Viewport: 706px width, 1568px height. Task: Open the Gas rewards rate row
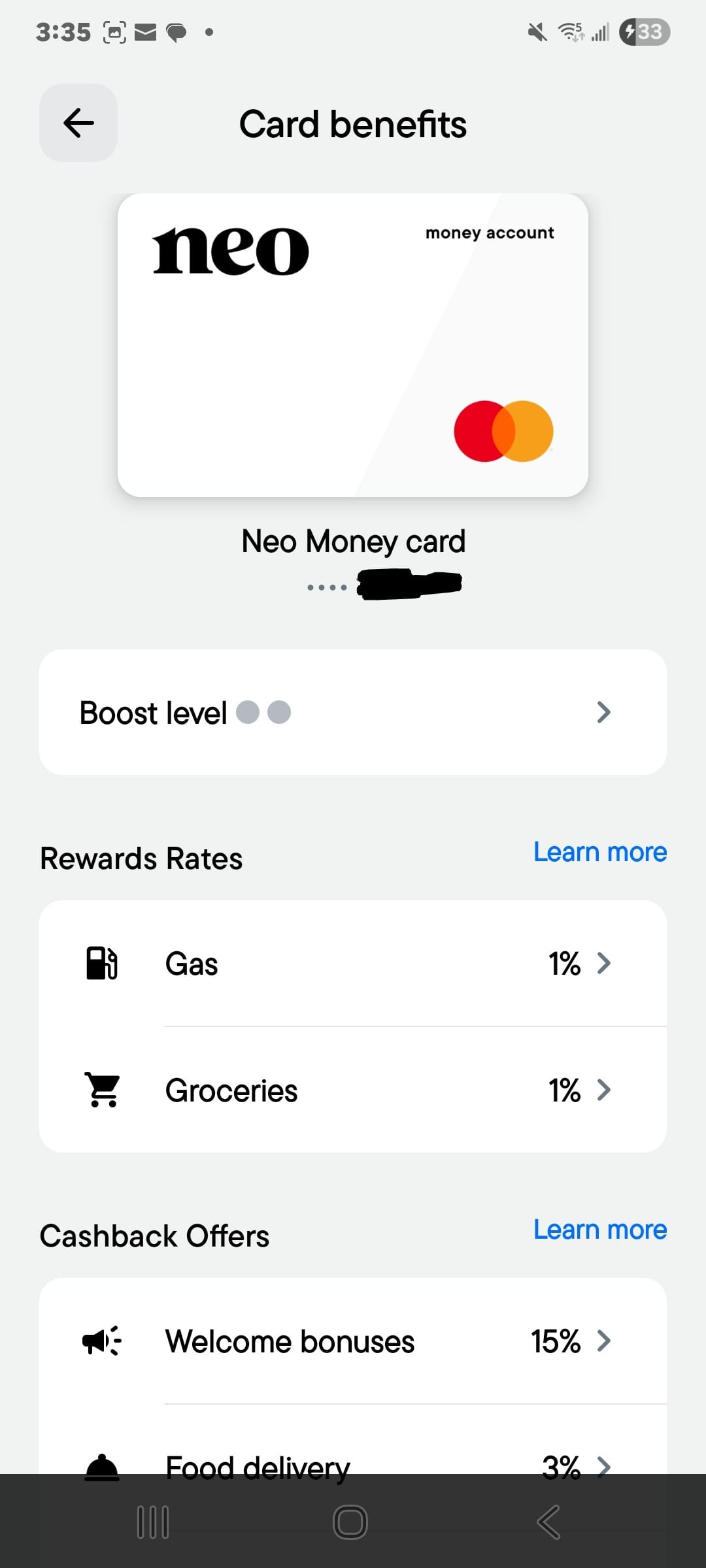(x=353, y=964)
